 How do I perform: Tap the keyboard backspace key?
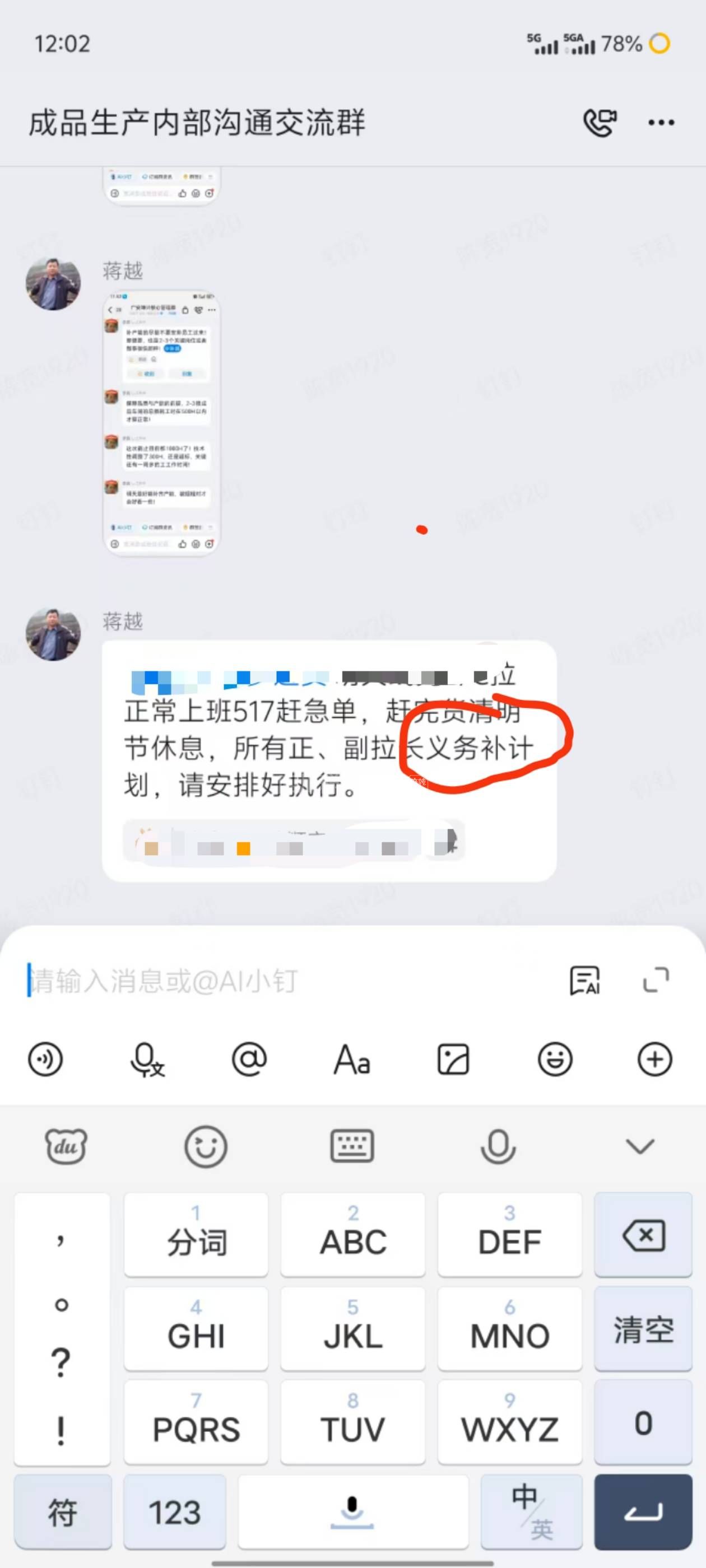click(643, 1235)
